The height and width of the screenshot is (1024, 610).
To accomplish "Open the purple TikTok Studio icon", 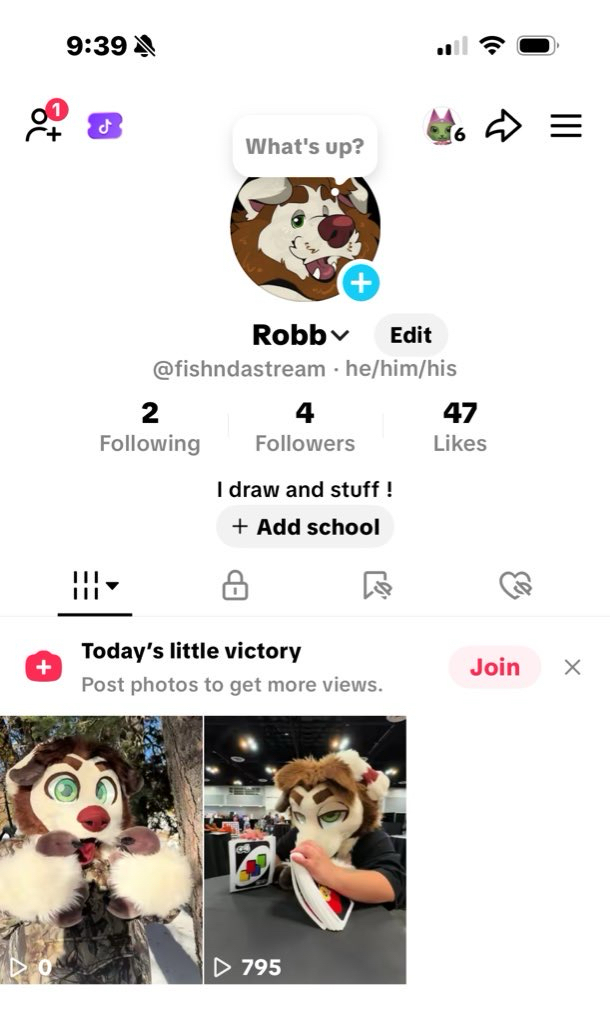I will pyautogui.click(x=104, y=126).
